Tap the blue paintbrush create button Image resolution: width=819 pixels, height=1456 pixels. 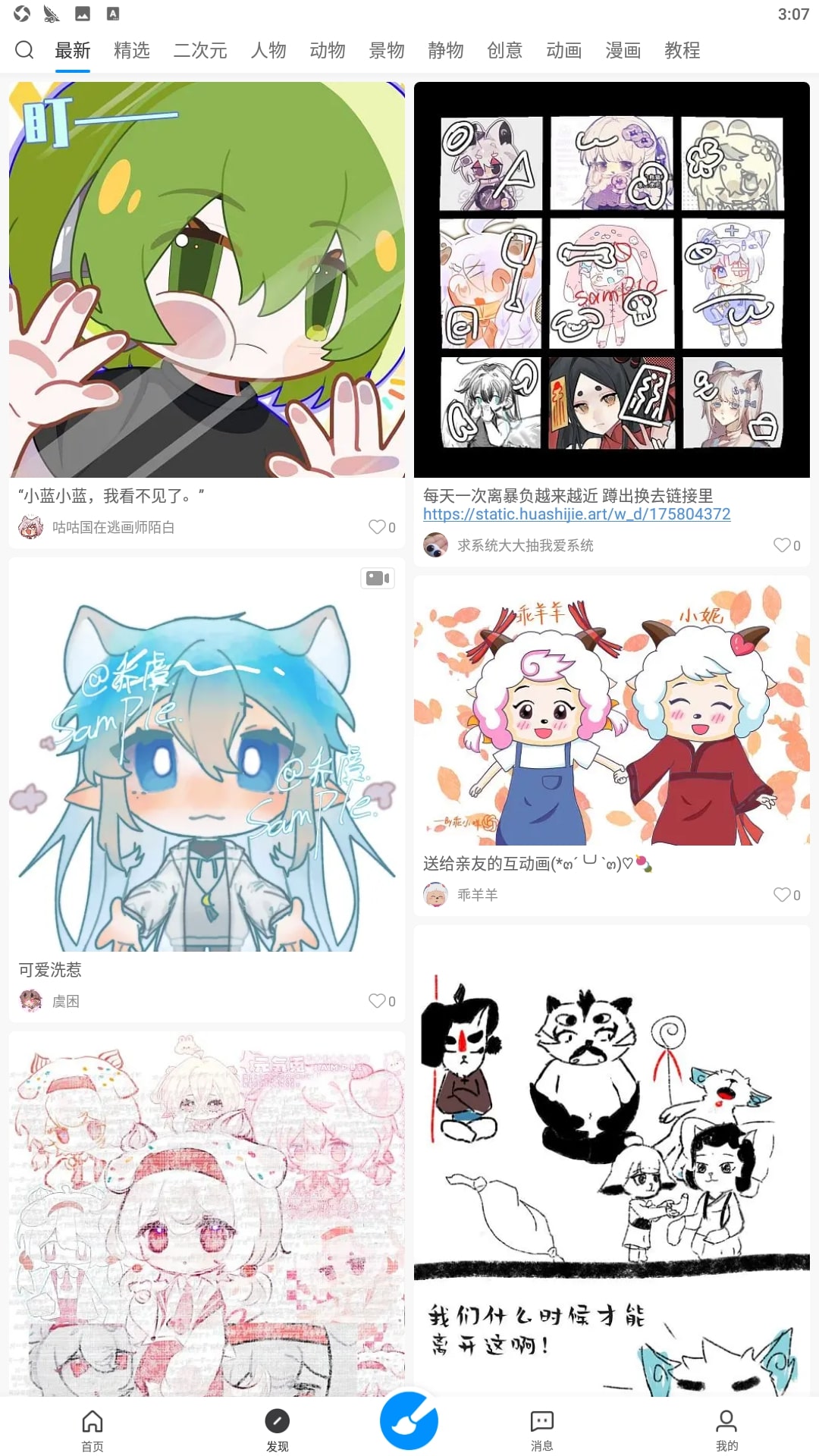pyautogui.click(x=409, y=1421)
